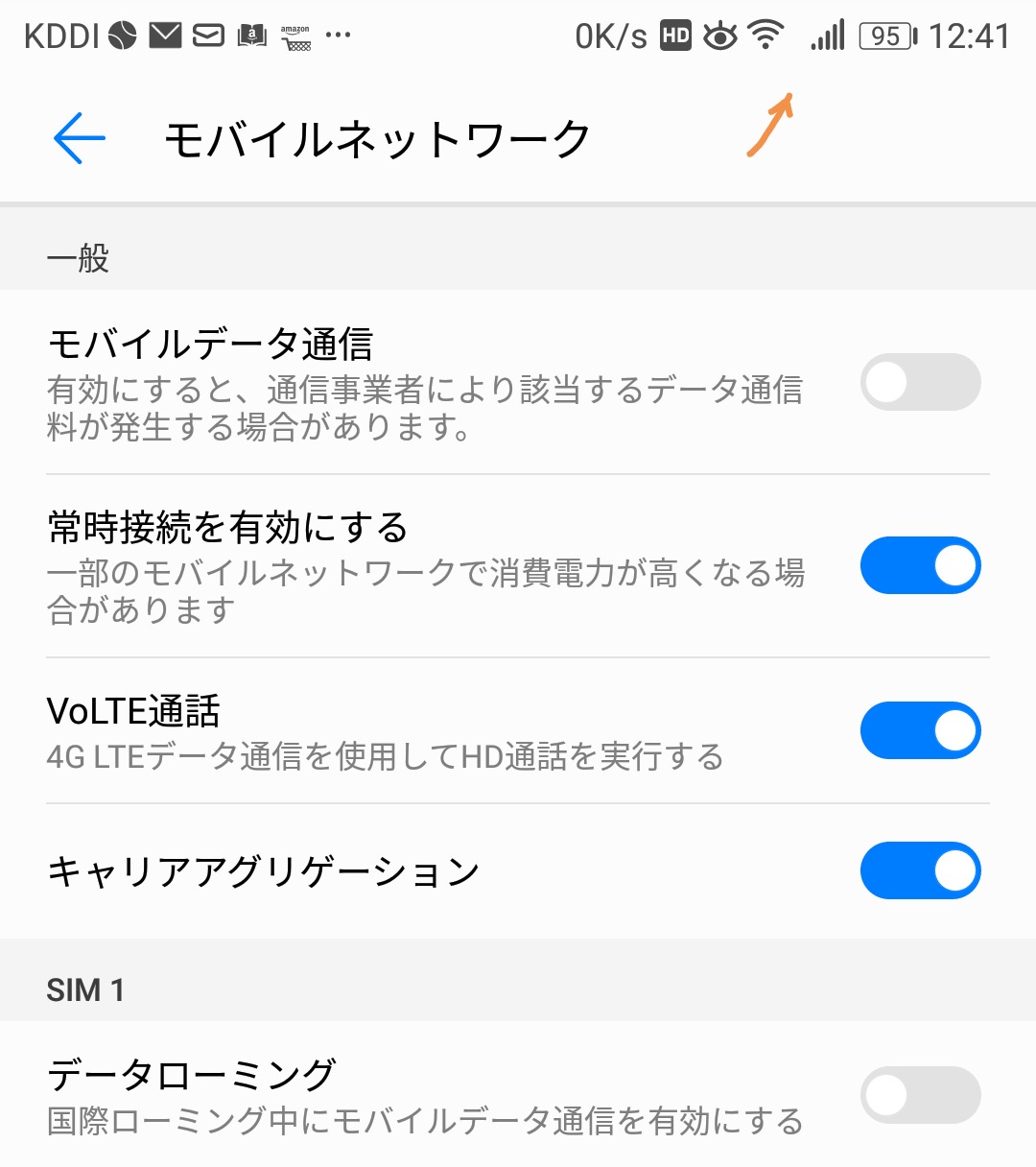This screenshot has width=1036, height=1167.
Task: Turn on データローミング for SIM 1
Action: pyautogui.click(x=920, y=1095)
